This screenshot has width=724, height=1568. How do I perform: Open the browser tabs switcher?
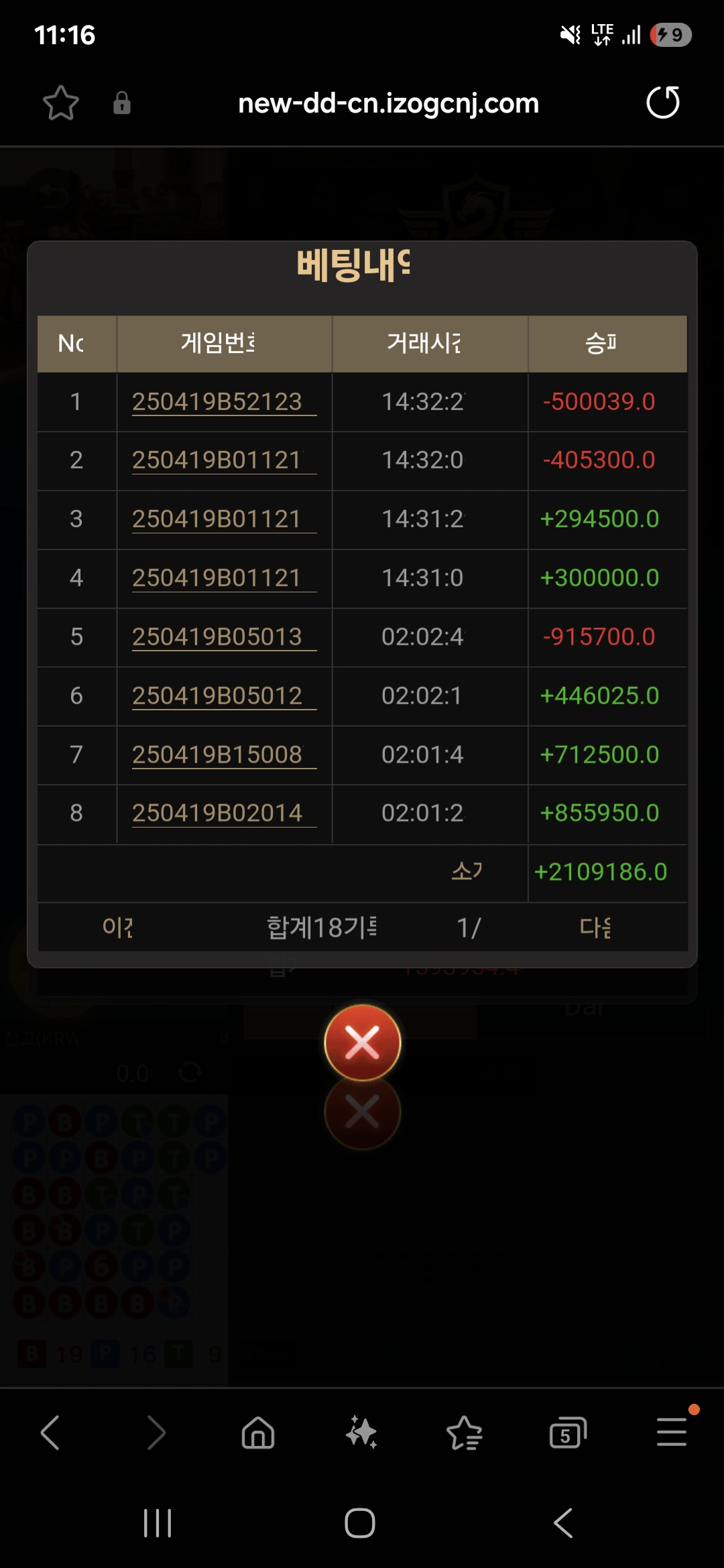(567, 1433)
